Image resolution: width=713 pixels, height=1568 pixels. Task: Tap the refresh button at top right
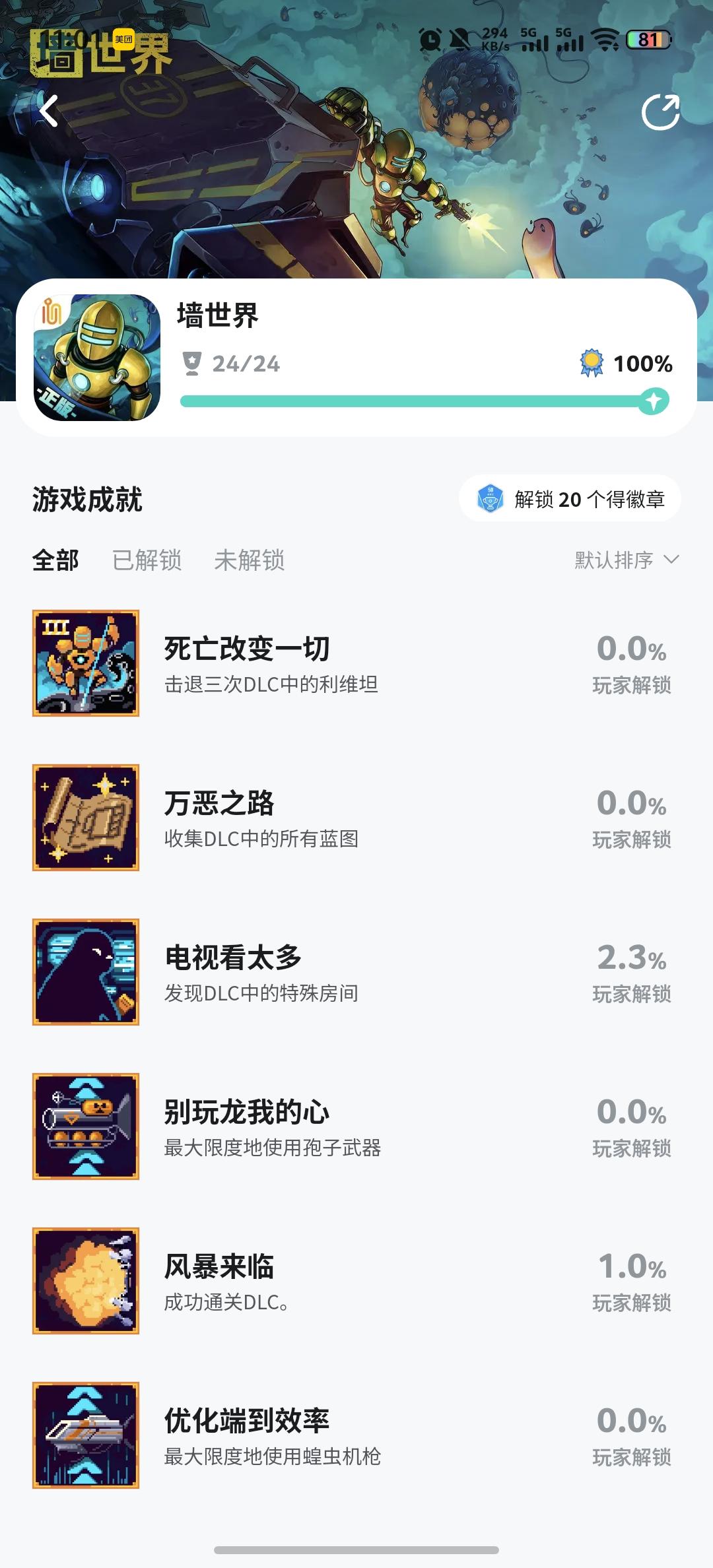pyautogui.click(x=660, y=112)
